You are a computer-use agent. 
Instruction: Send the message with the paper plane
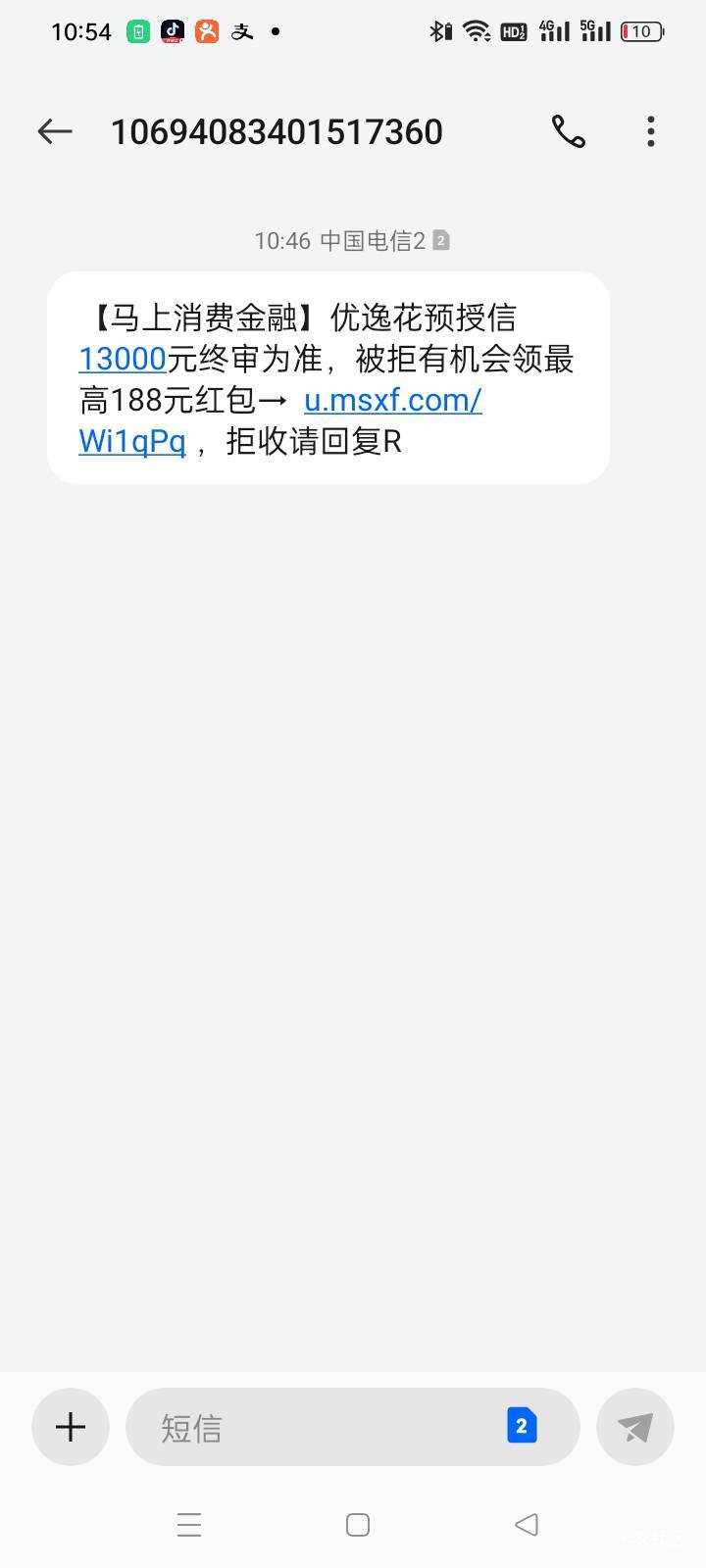coord(635,1427)
